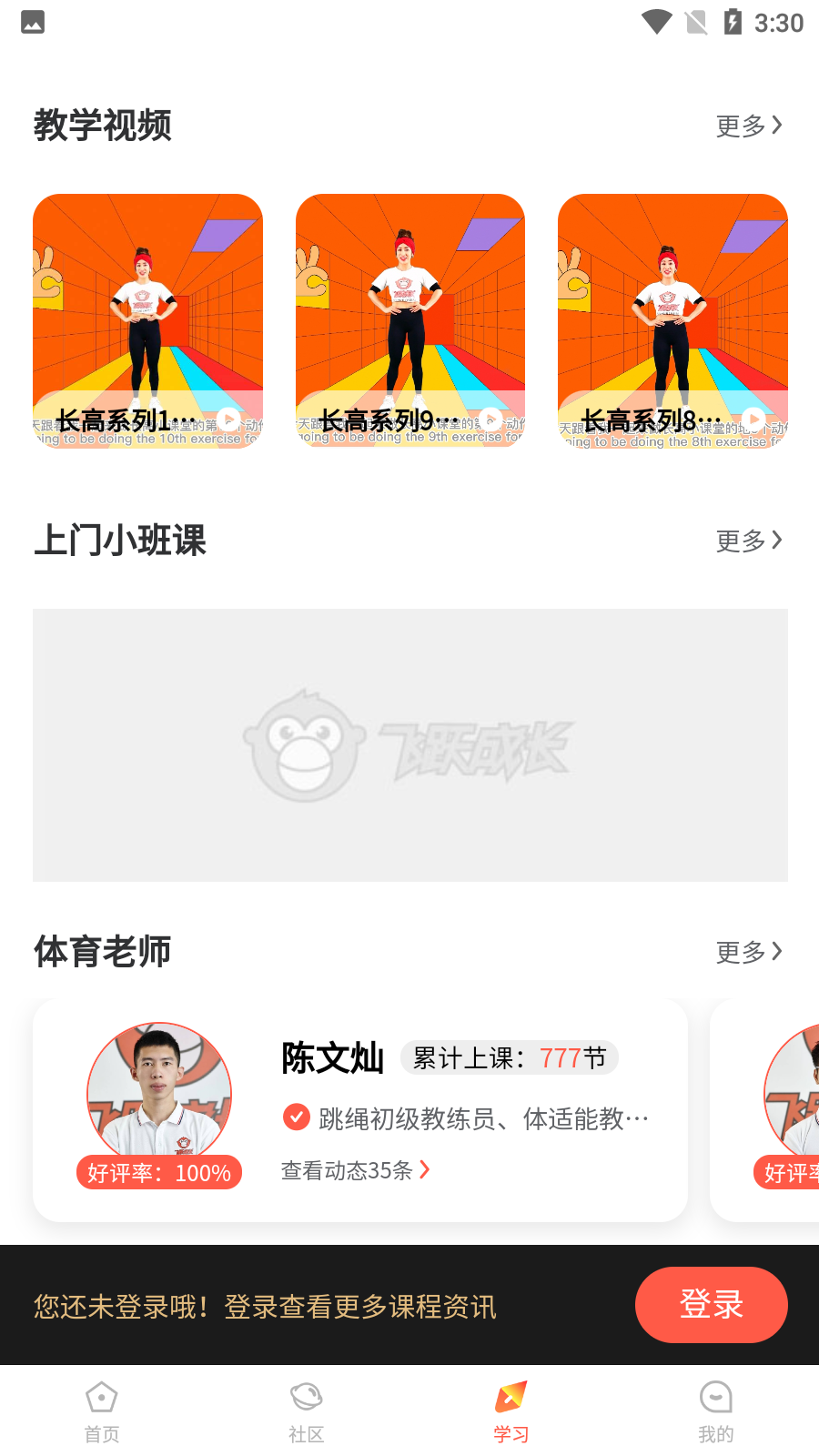This screenshot has width=819, height=1456.
Task: Go to the 我的 tab
Action: click(716, 1410)
